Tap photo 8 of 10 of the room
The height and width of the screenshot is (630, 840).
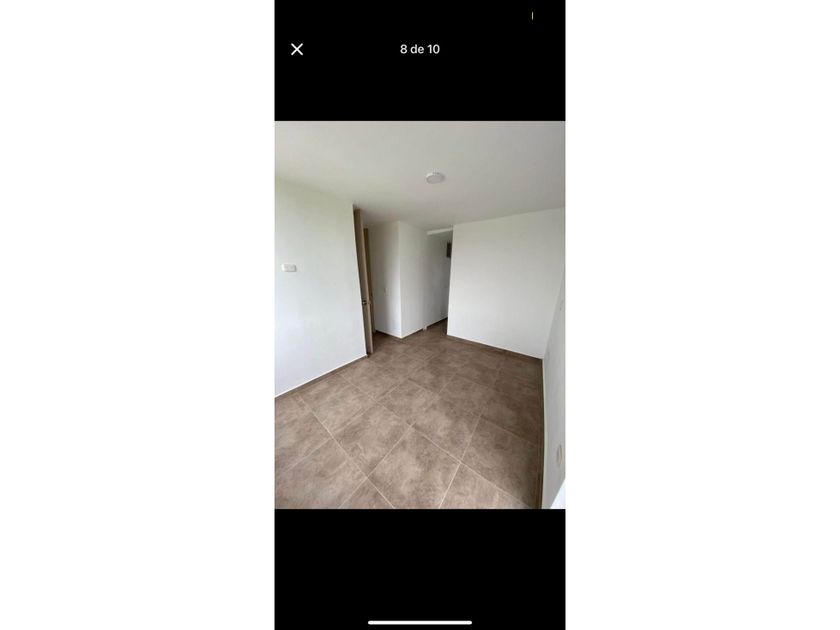click(x=420, y=315)
